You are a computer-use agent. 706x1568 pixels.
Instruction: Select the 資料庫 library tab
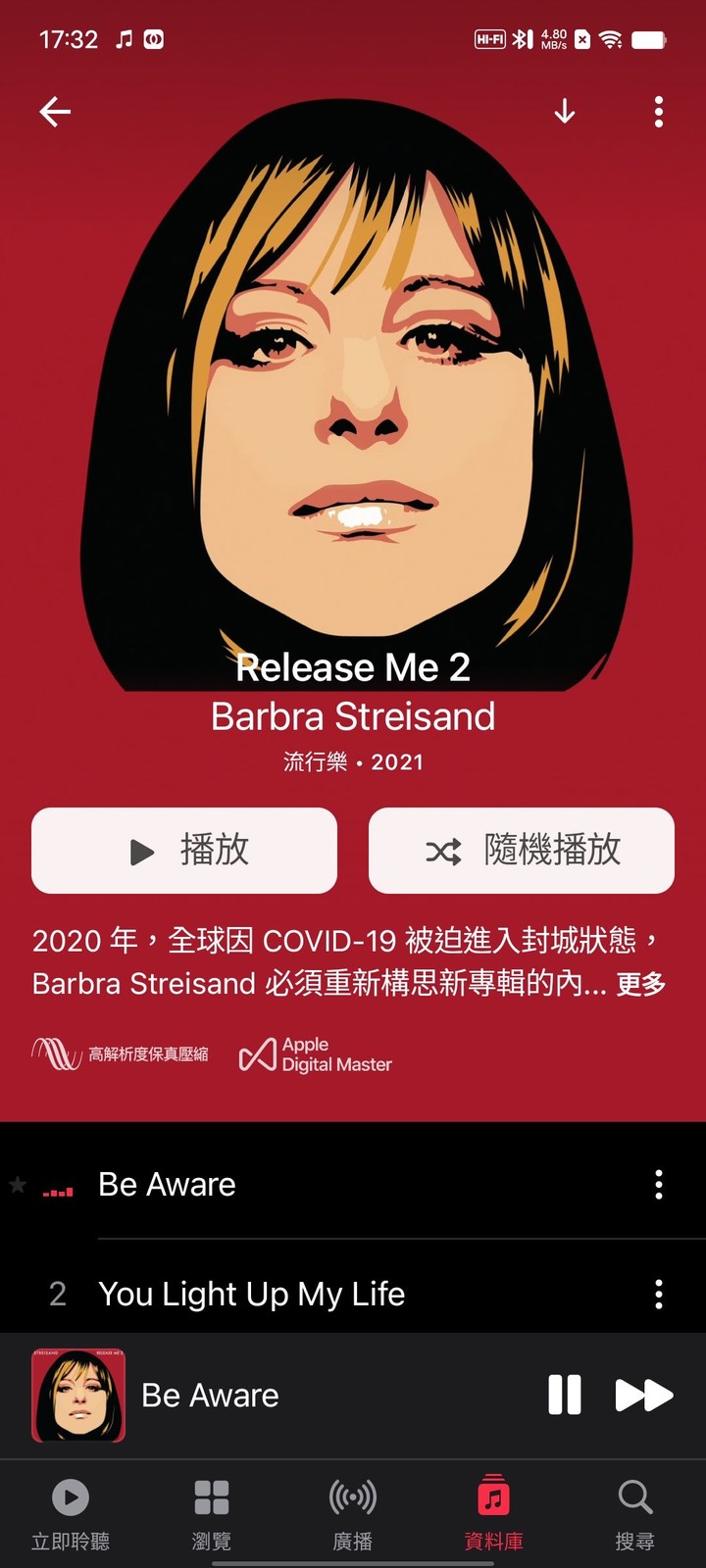(494, 1515)
